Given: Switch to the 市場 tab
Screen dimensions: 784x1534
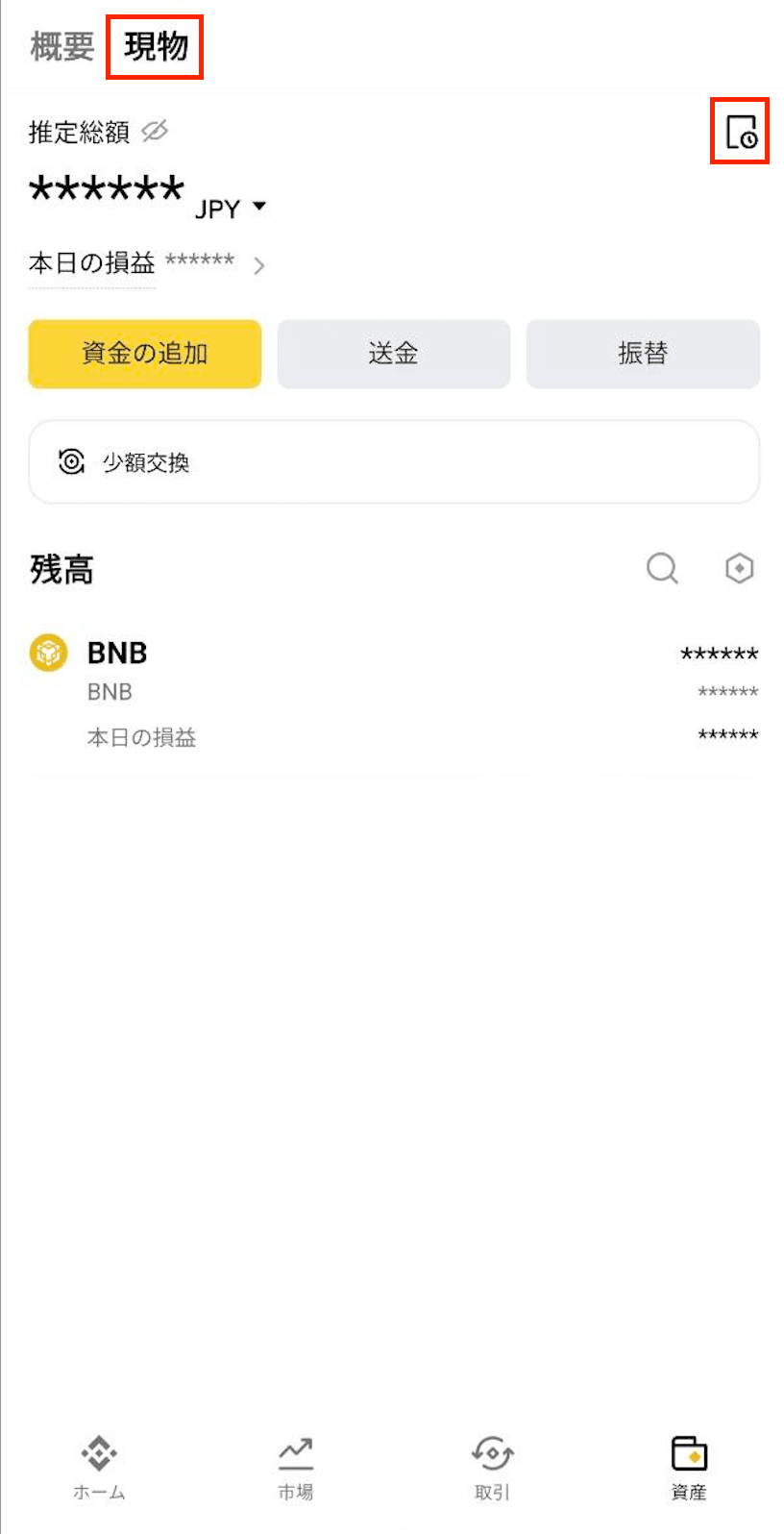Looking at the screenshot, I should 296,1469.
